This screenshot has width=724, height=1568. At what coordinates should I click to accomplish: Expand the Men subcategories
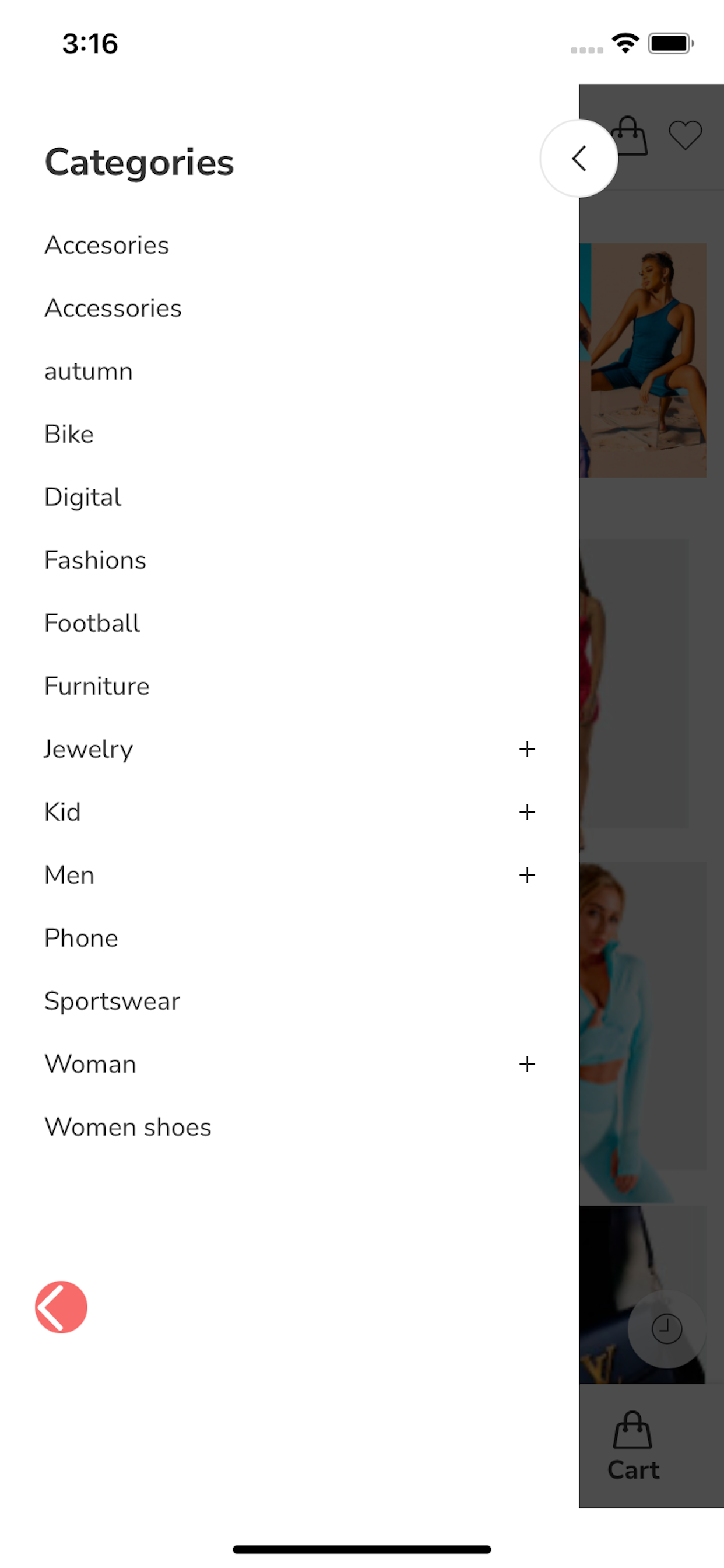[x=527, y=876]
